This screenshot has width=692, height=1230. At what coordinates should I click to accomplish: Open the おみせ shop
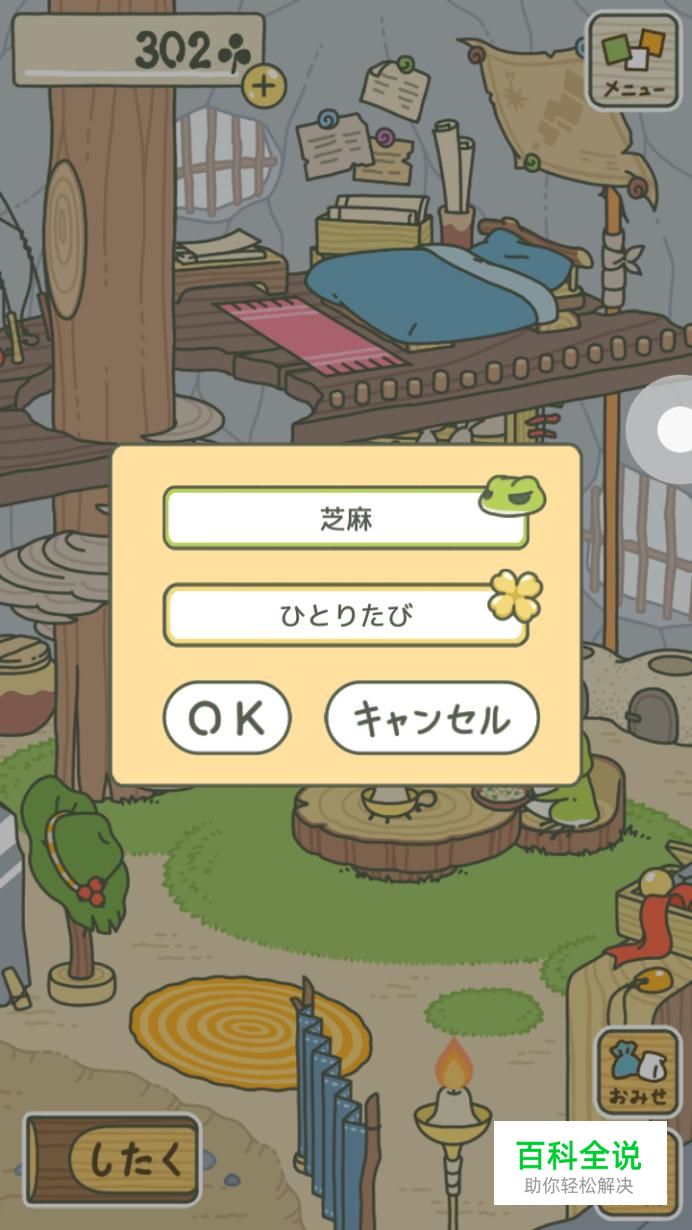638,1072
